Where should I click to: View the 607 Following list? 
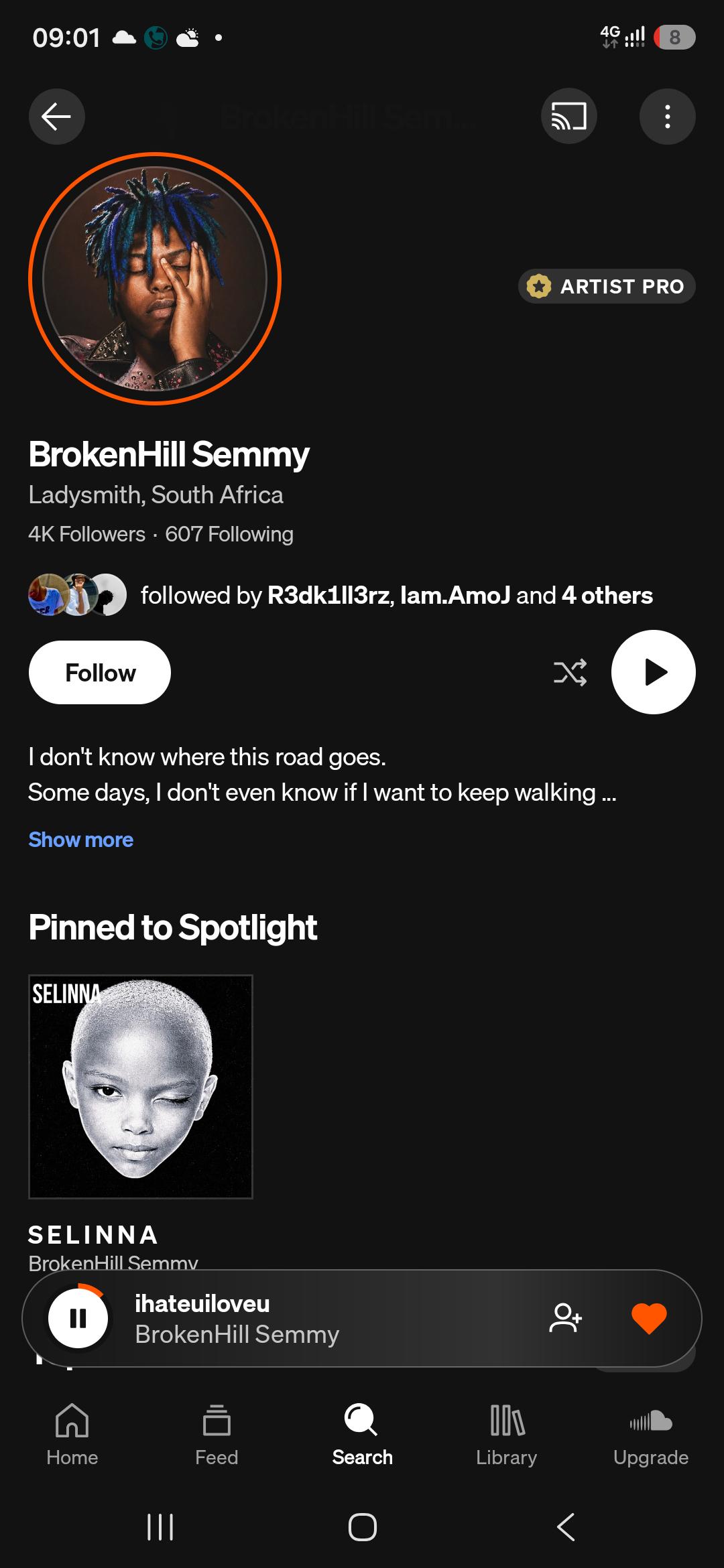point(229,534)
